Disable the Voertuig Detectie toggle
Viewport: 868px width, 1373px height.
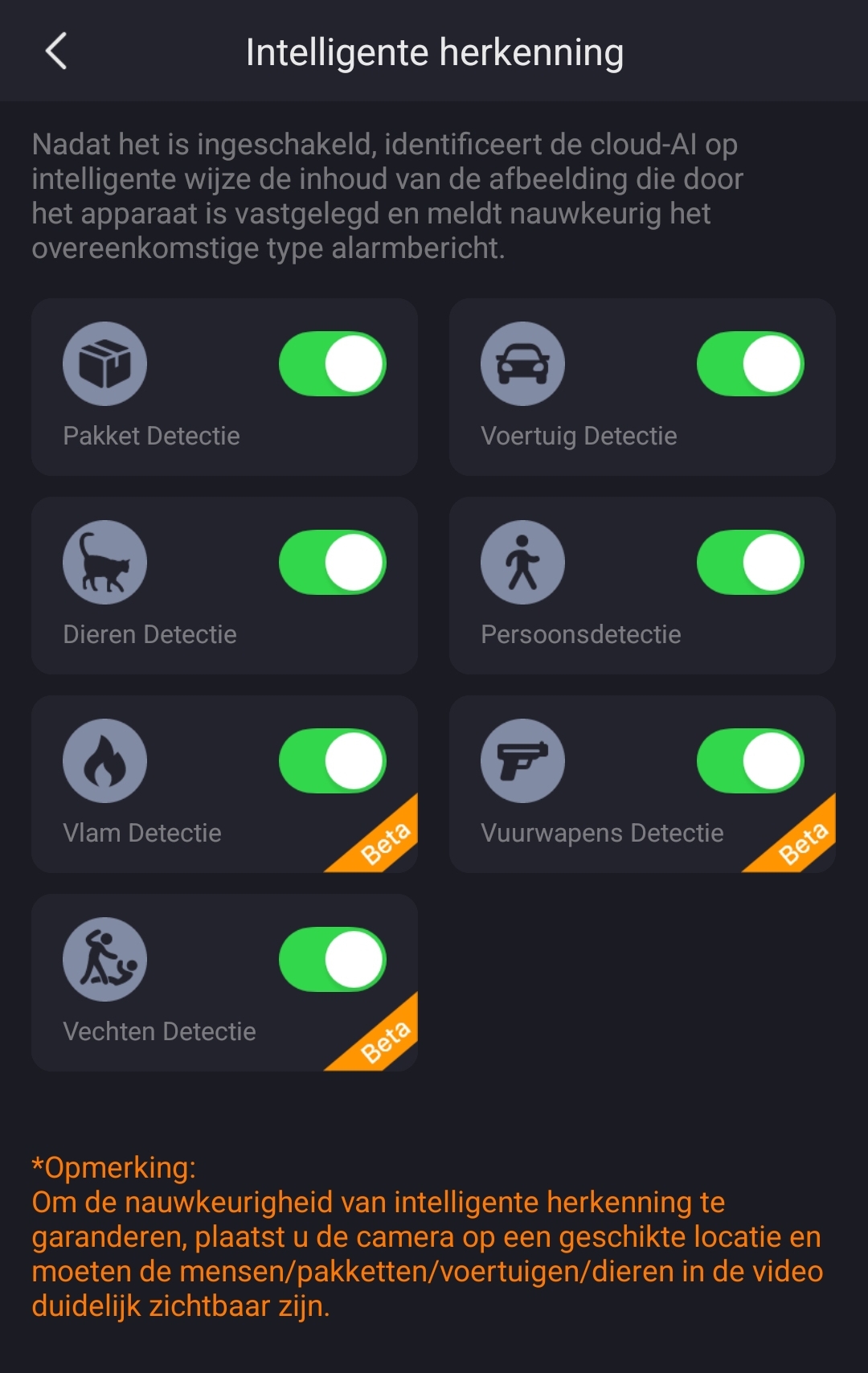[x=750, y=364]
